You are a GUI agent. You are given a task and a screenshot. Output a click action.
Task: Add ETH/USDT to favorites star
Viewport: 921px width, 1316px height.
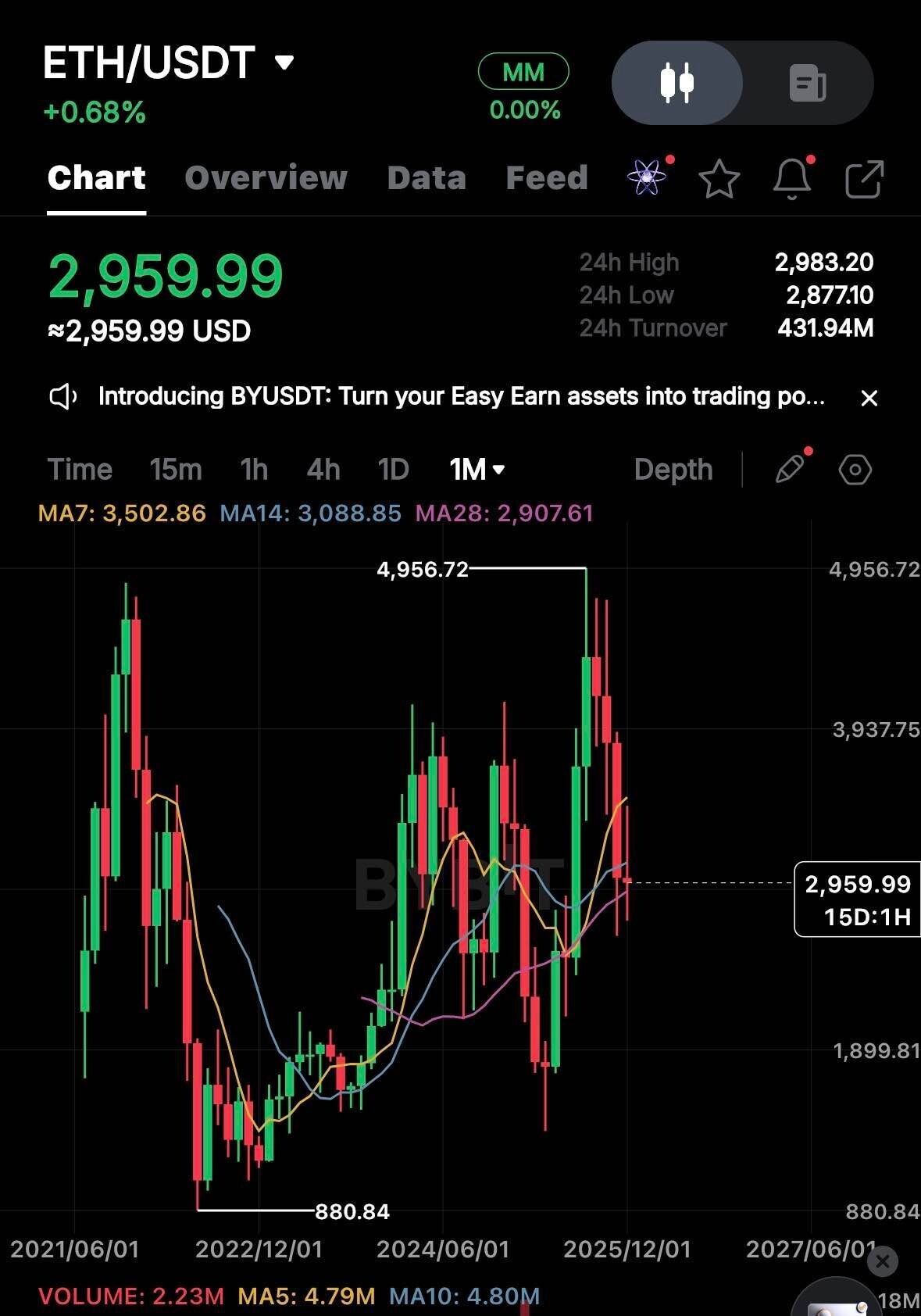click(719, 179)
